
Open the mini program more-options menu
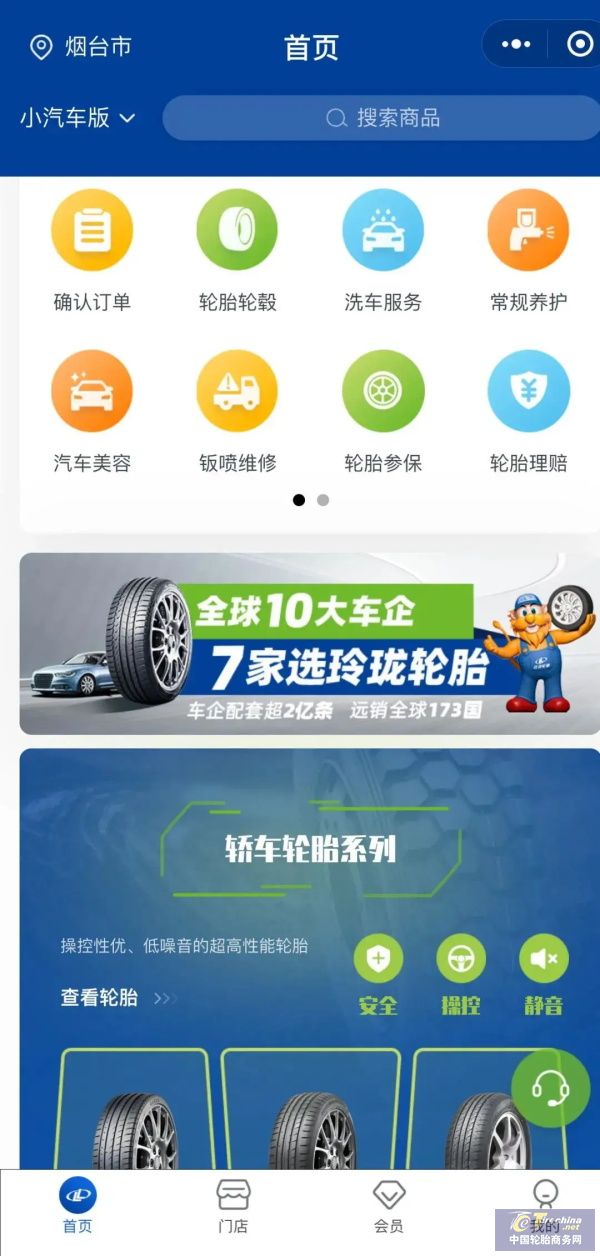point(516,44)
